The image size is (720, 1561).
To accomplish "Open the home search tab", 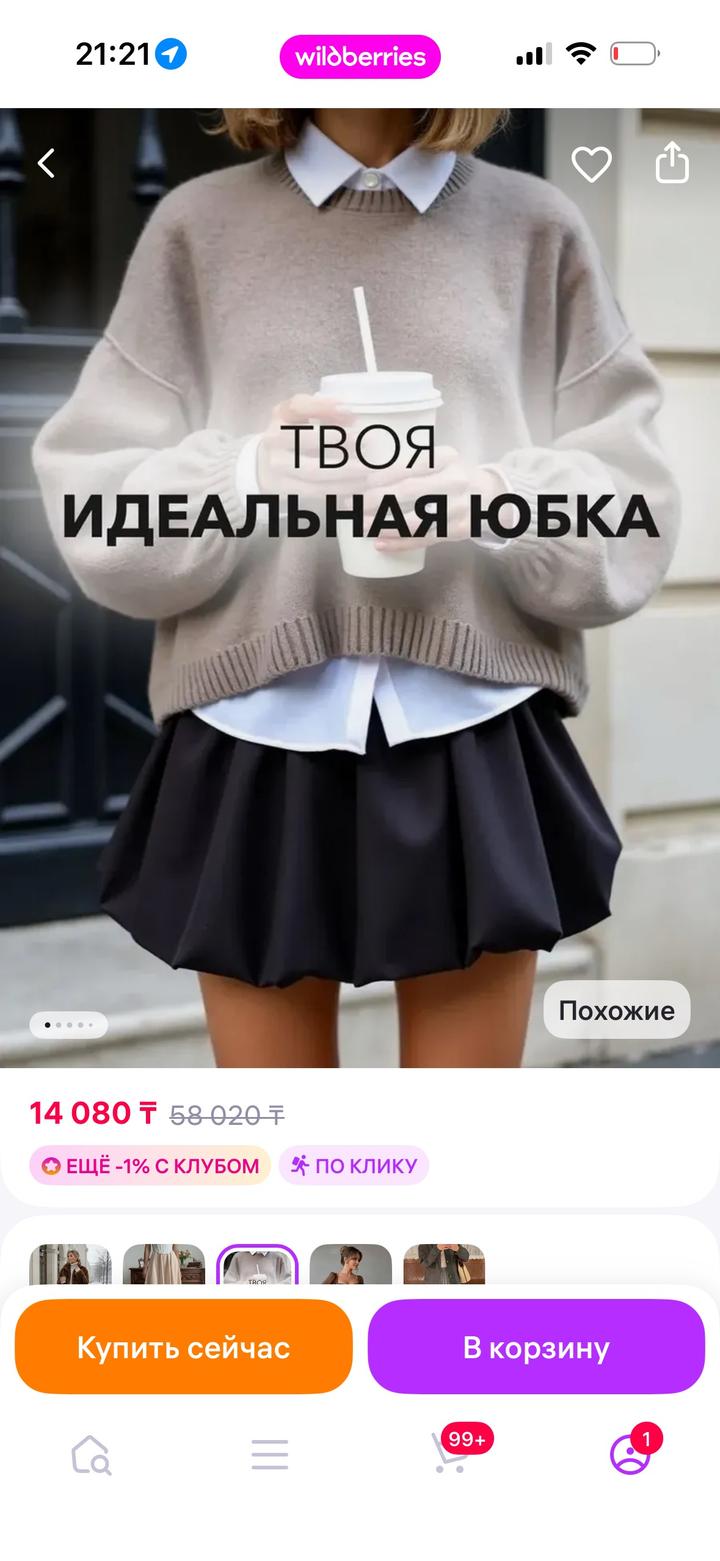I will (90, 1455).
